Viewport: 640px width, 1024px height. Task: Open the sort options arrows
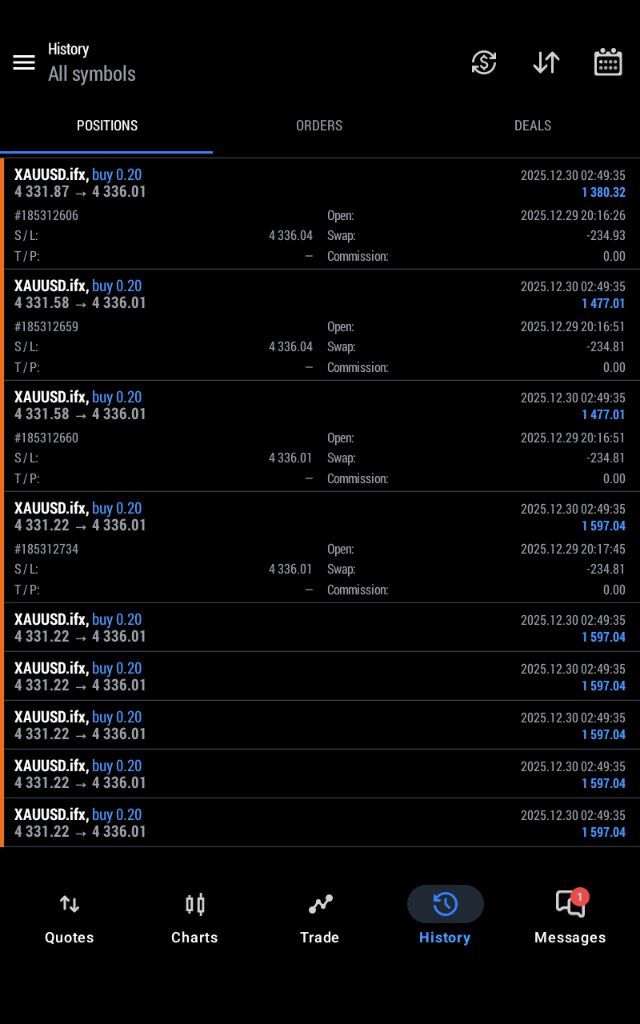(x=546, y=62)
